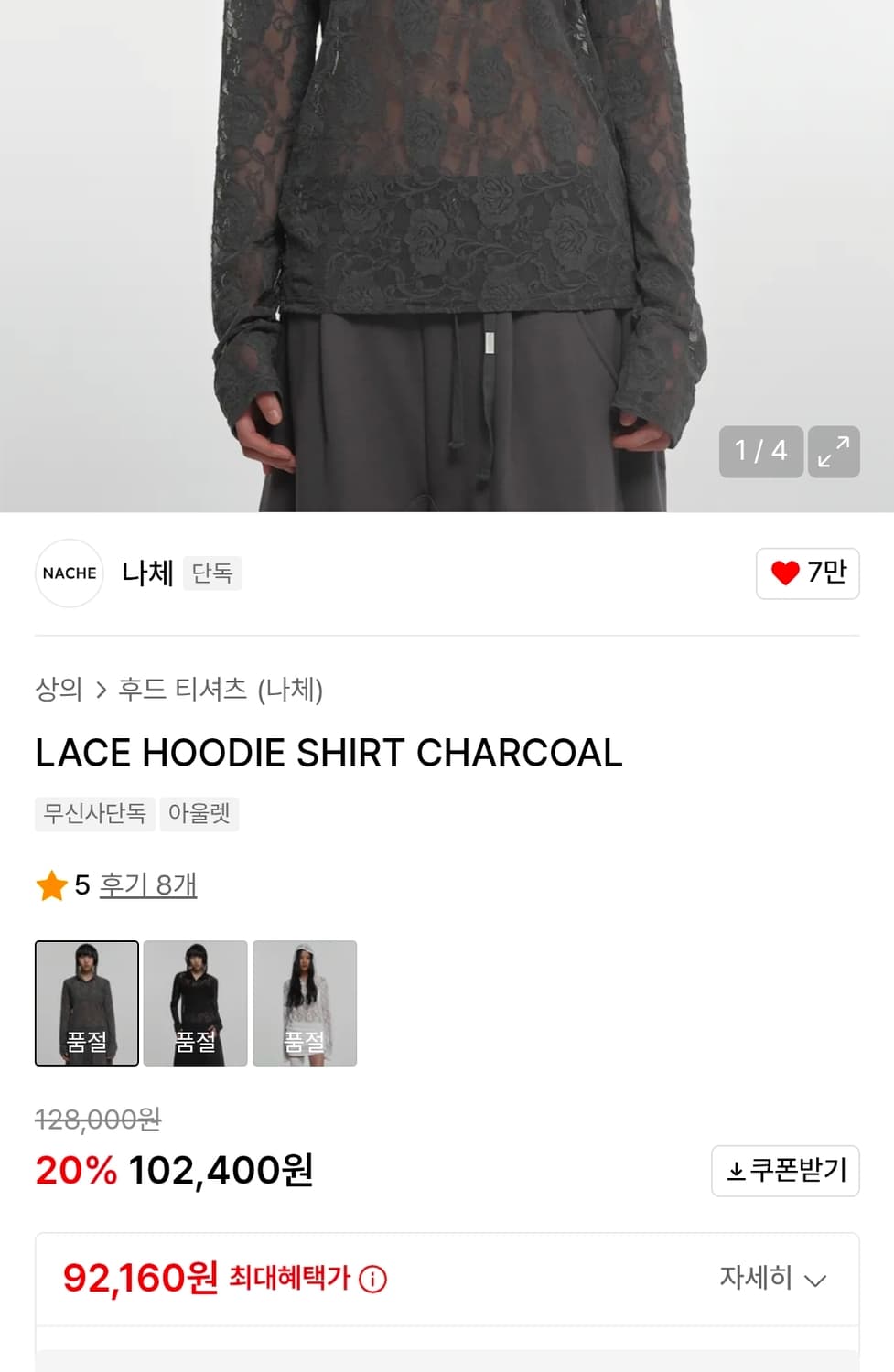This screenshot has height=1372, width=894.
Task: Click the NACHE circular brand logo
Action: tap(69, 573)
